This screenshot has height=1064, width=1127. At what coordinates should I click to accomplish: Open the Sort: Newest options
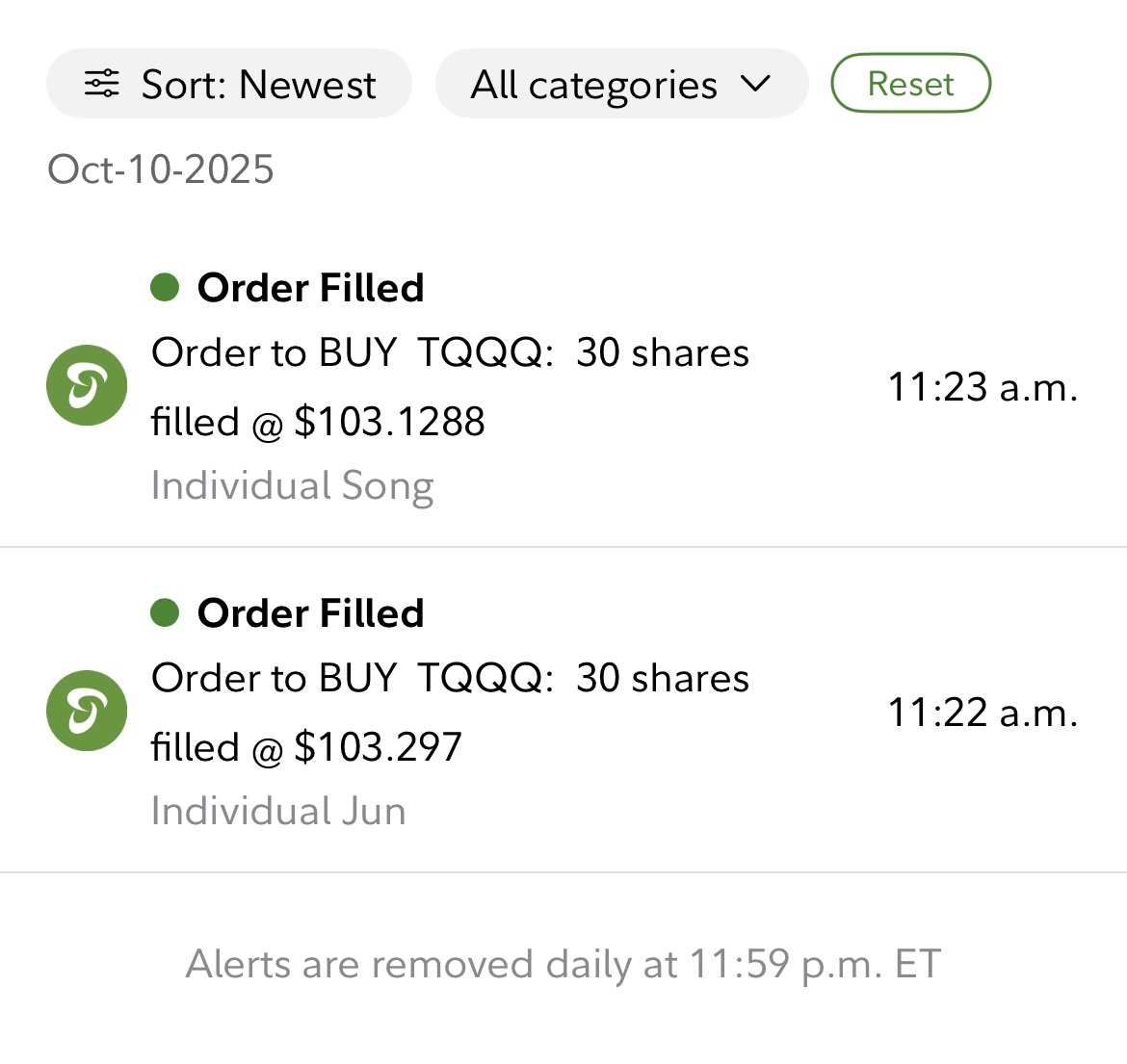pos(229,85)
